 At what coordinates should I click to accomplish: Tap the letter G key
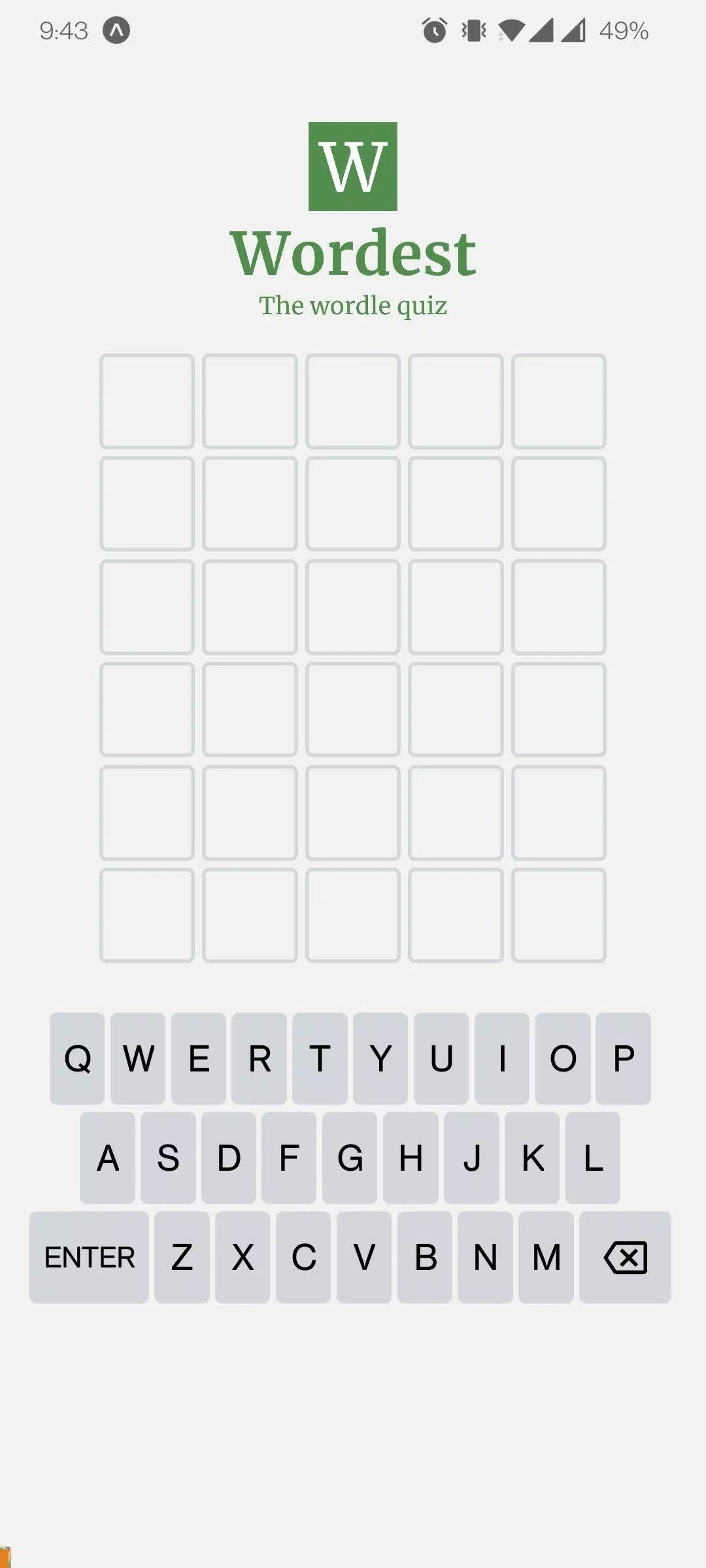click(350, 1158)
